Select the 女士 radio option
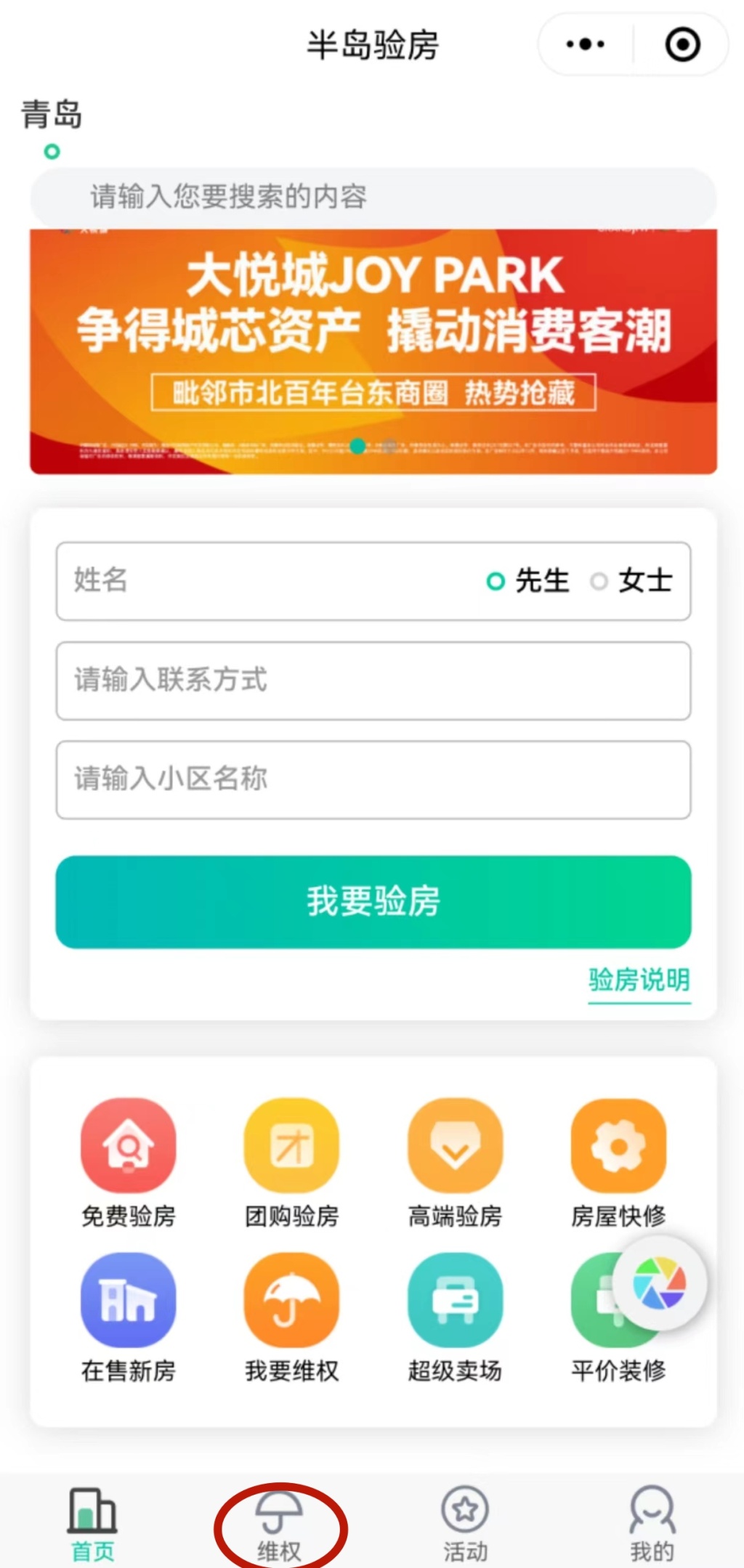 point(632,581)
